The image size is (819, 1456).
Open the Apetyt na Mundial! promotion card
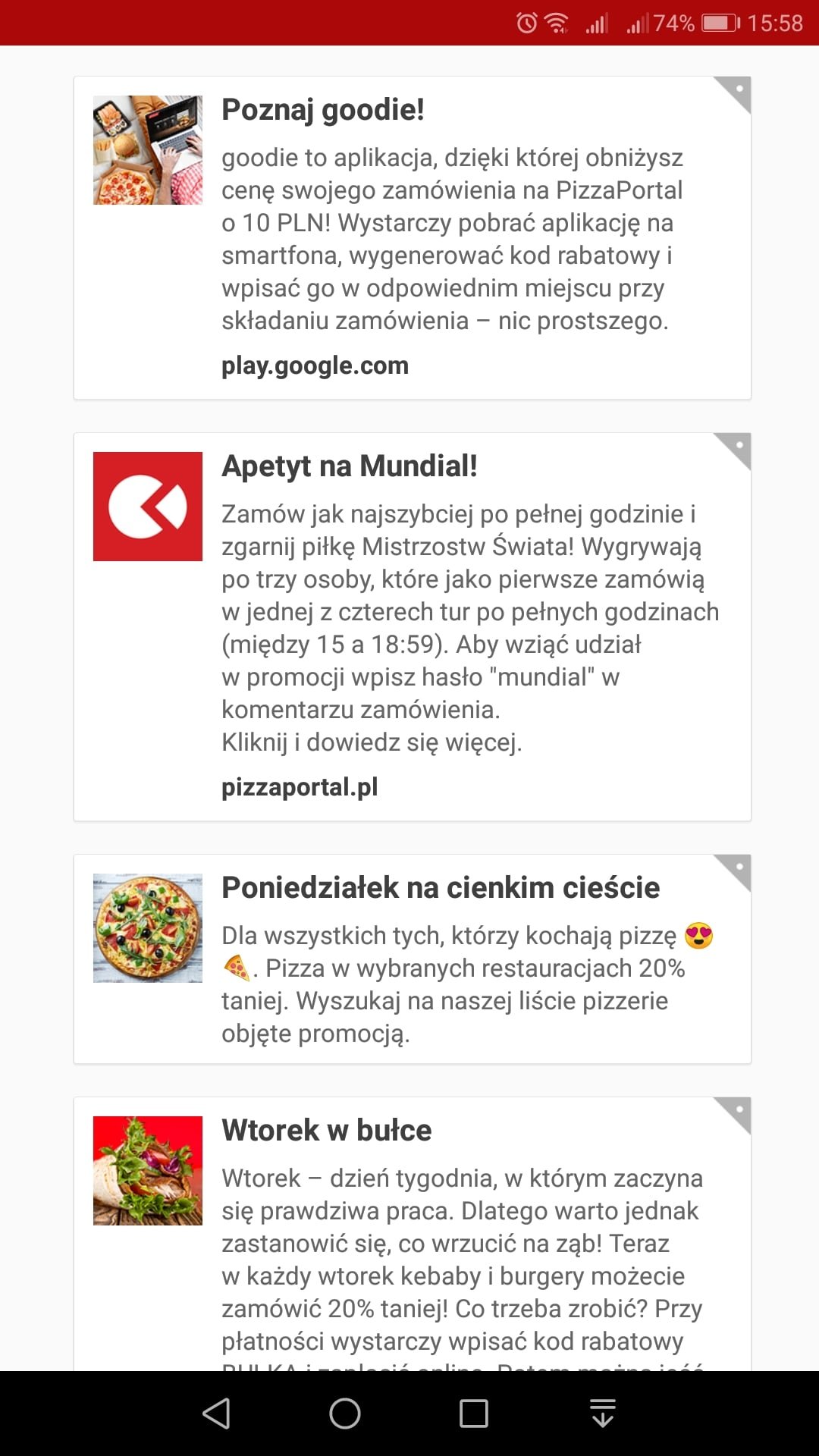[x=412, y=626]
